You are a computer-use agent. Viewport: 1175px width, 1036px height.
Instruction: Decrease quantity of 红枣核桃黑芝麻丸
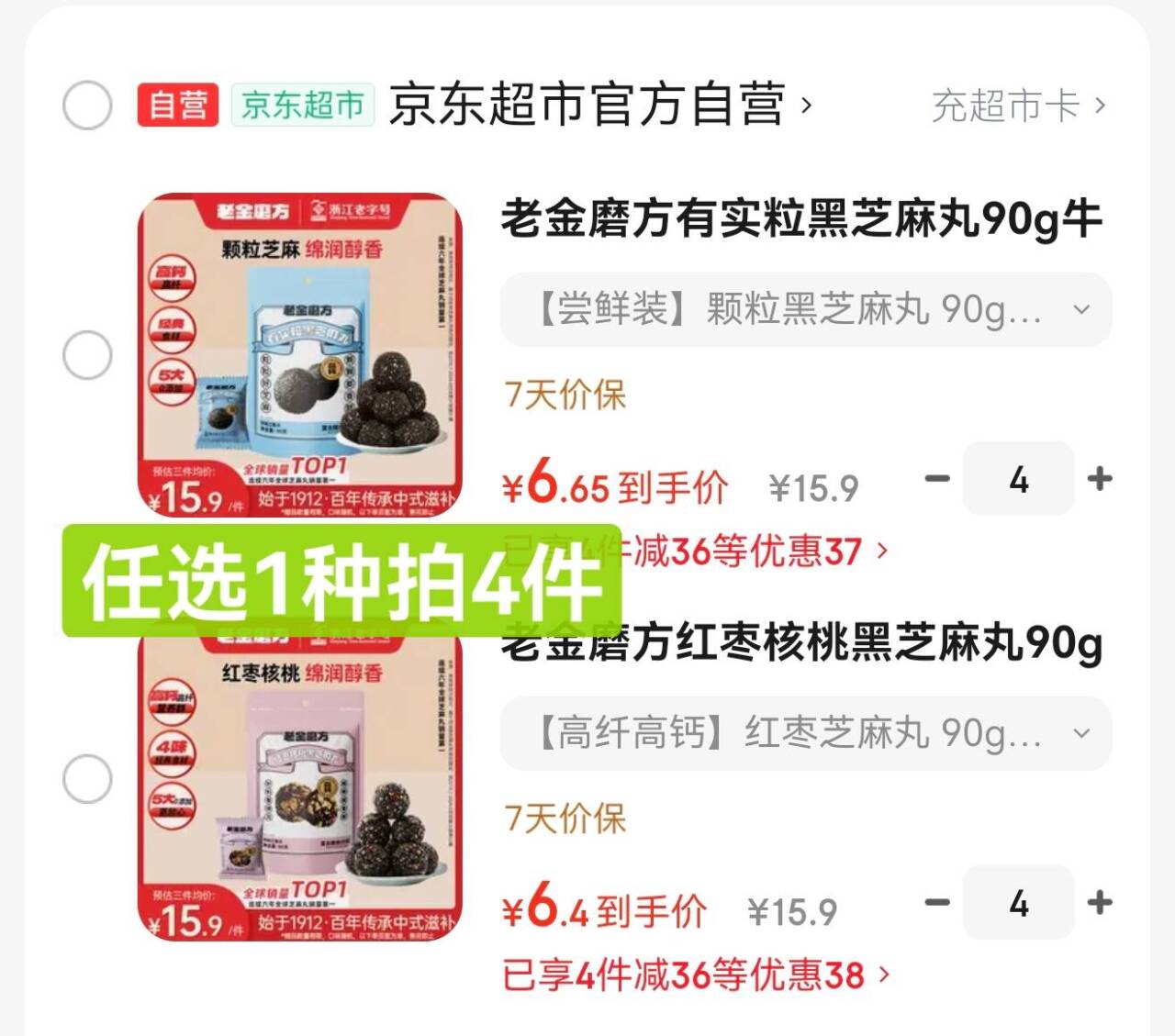(937, 902)
